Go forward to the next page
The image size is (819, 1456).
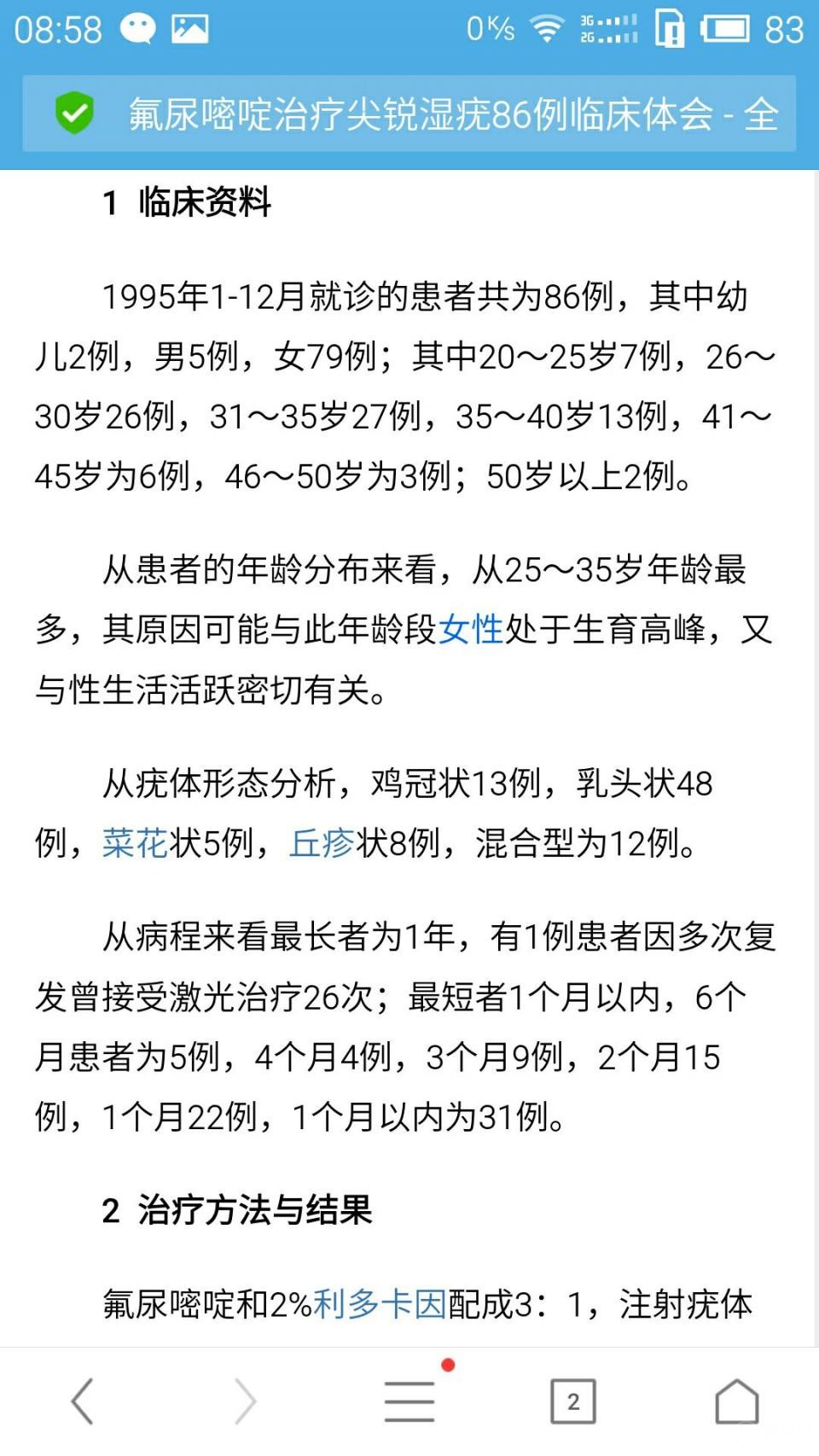pyautogui.click(x=245, y=1401)
